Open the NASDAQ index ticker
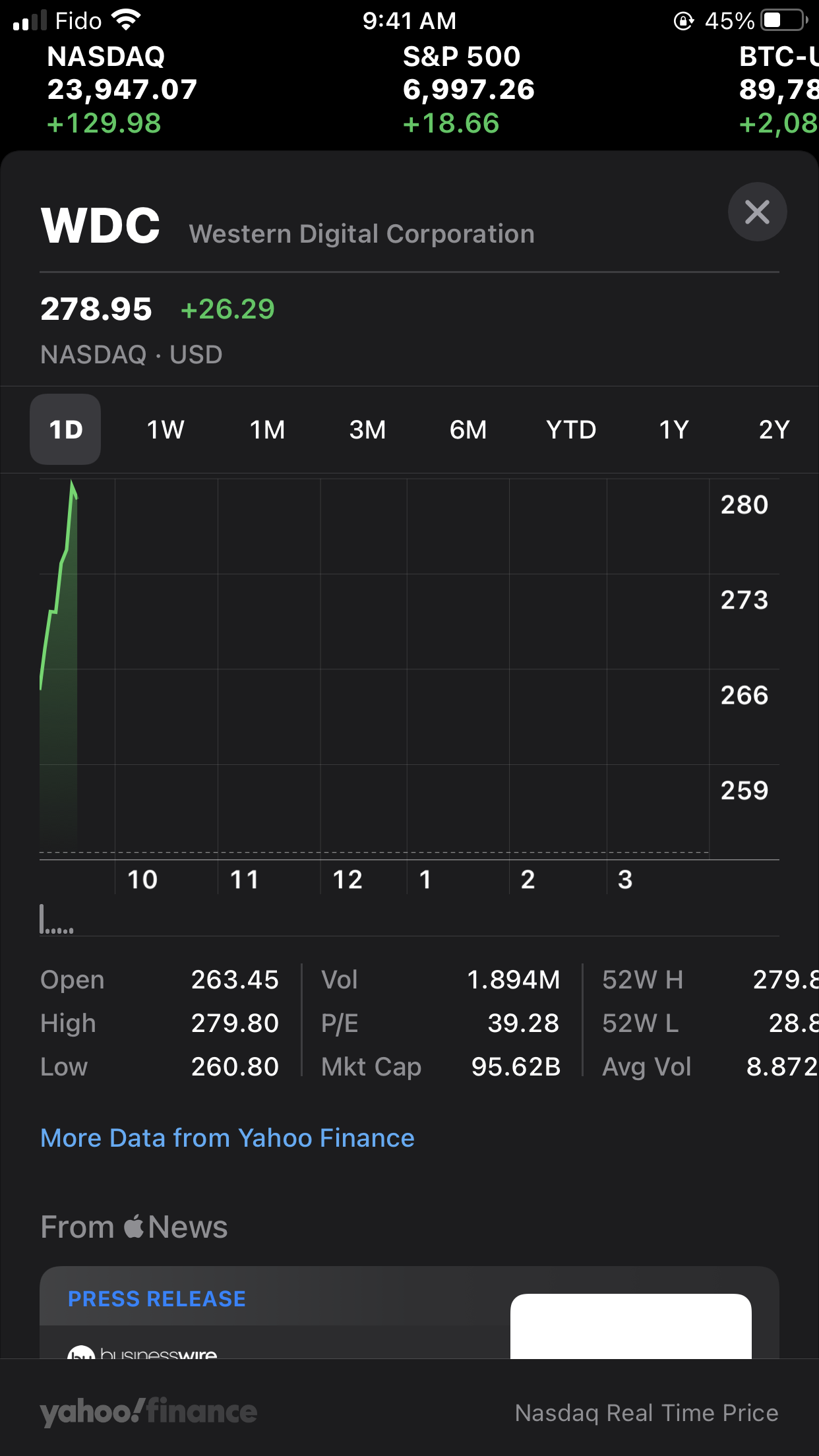Screen dimensions: 819x1456 click(x=122, y=90)
